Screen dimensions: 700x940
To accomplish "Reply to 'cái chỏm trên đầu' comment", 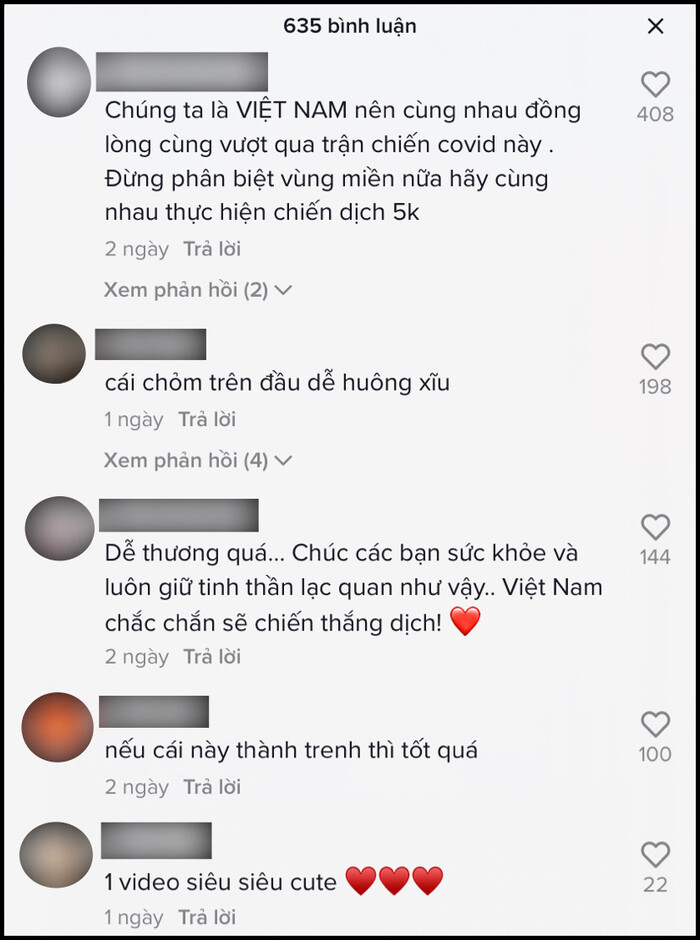I will point(207,419).
